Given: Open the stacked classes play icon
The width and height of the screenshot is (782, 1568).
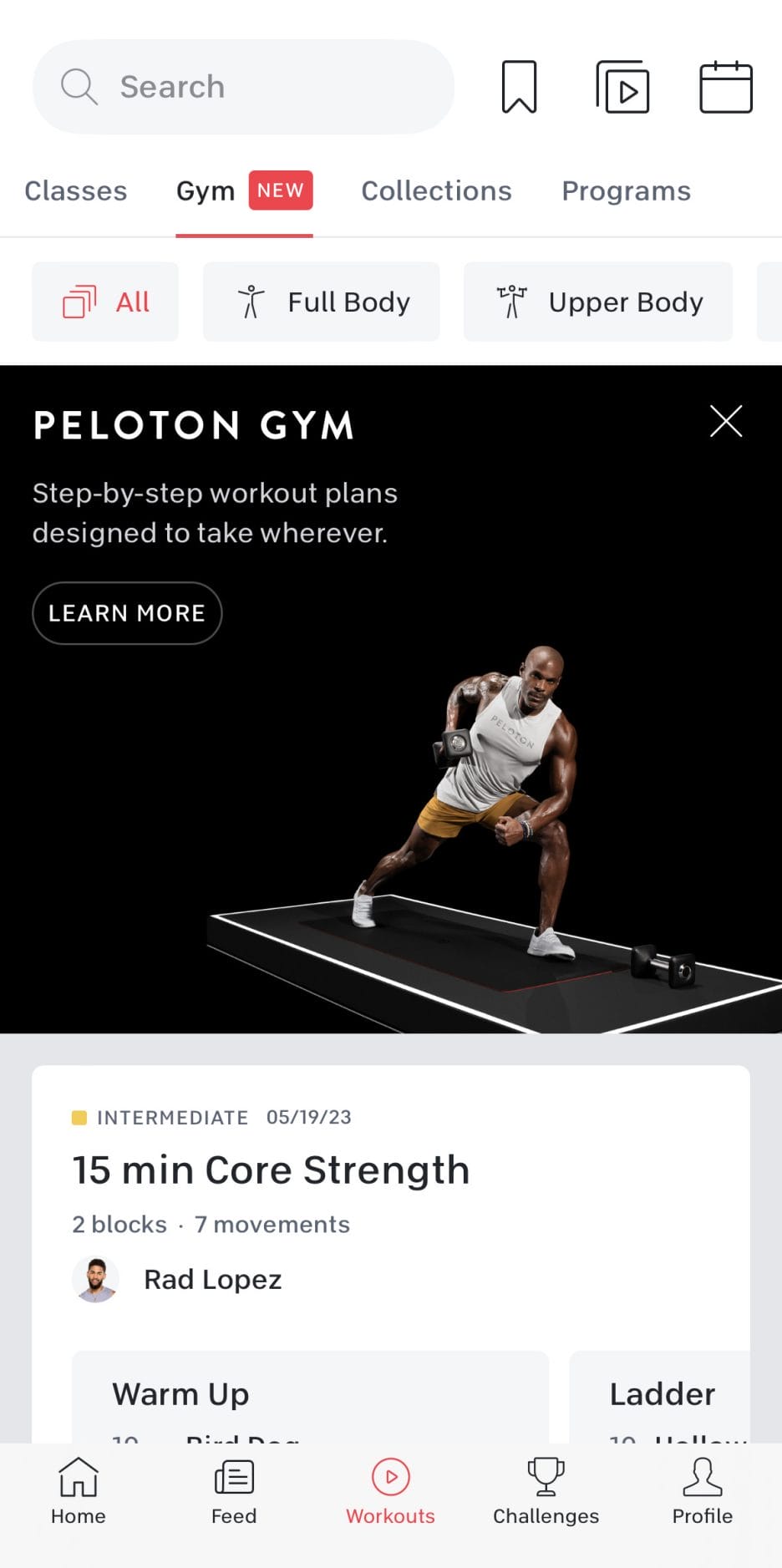Looking at the screenshot, I should pyautogui.click(x=622, y=87).
